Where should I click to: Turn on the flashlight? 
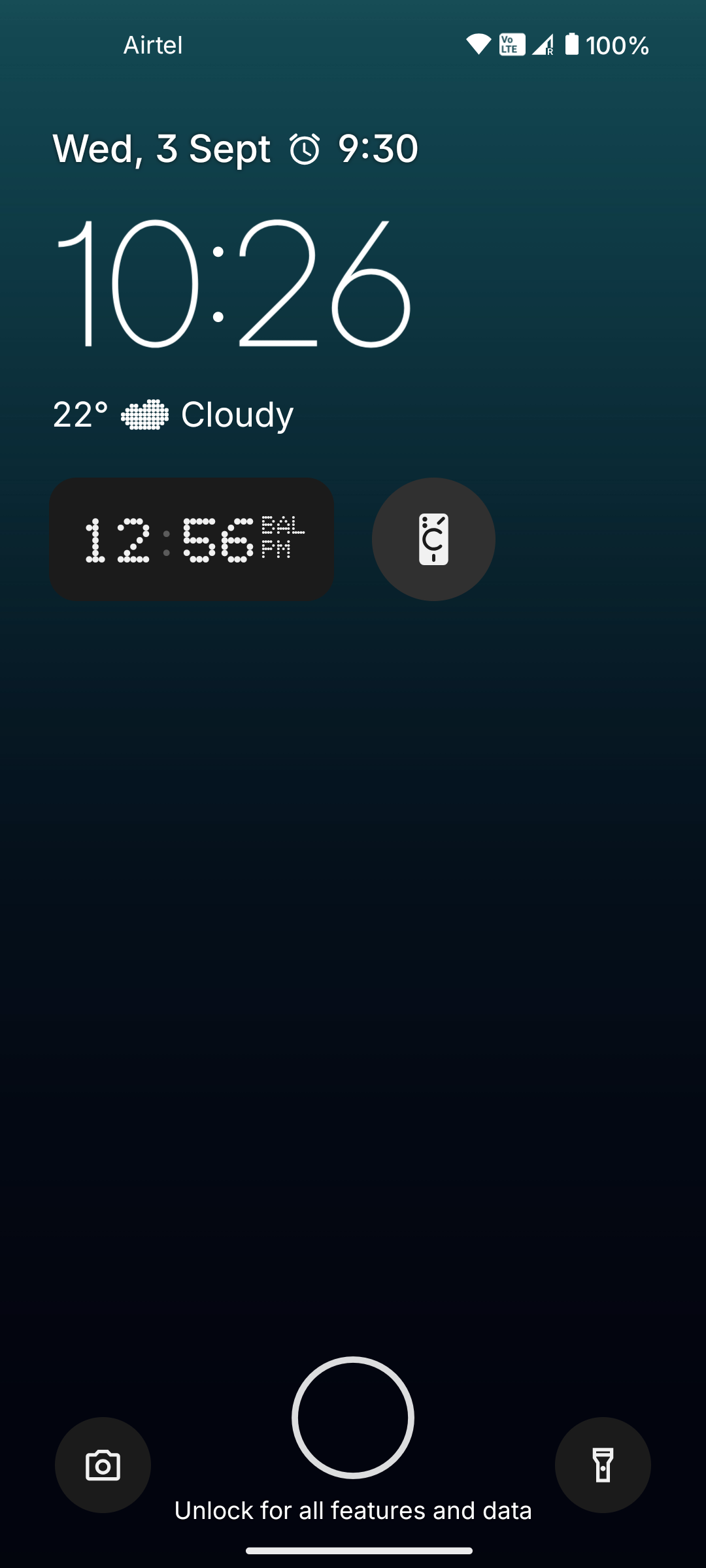pos(603,1465)
